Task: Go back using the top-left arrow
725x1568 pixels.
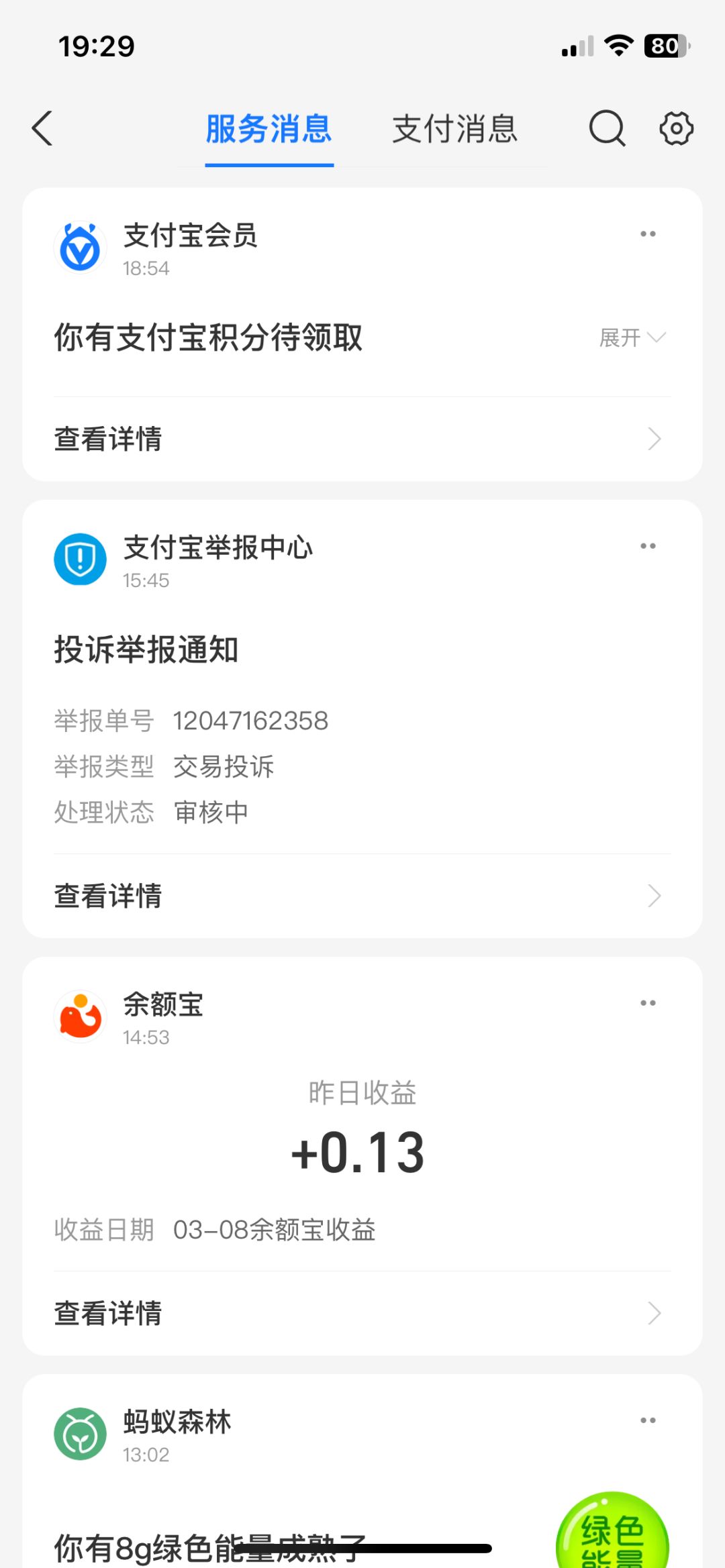Action: click(x=42, y=128)
